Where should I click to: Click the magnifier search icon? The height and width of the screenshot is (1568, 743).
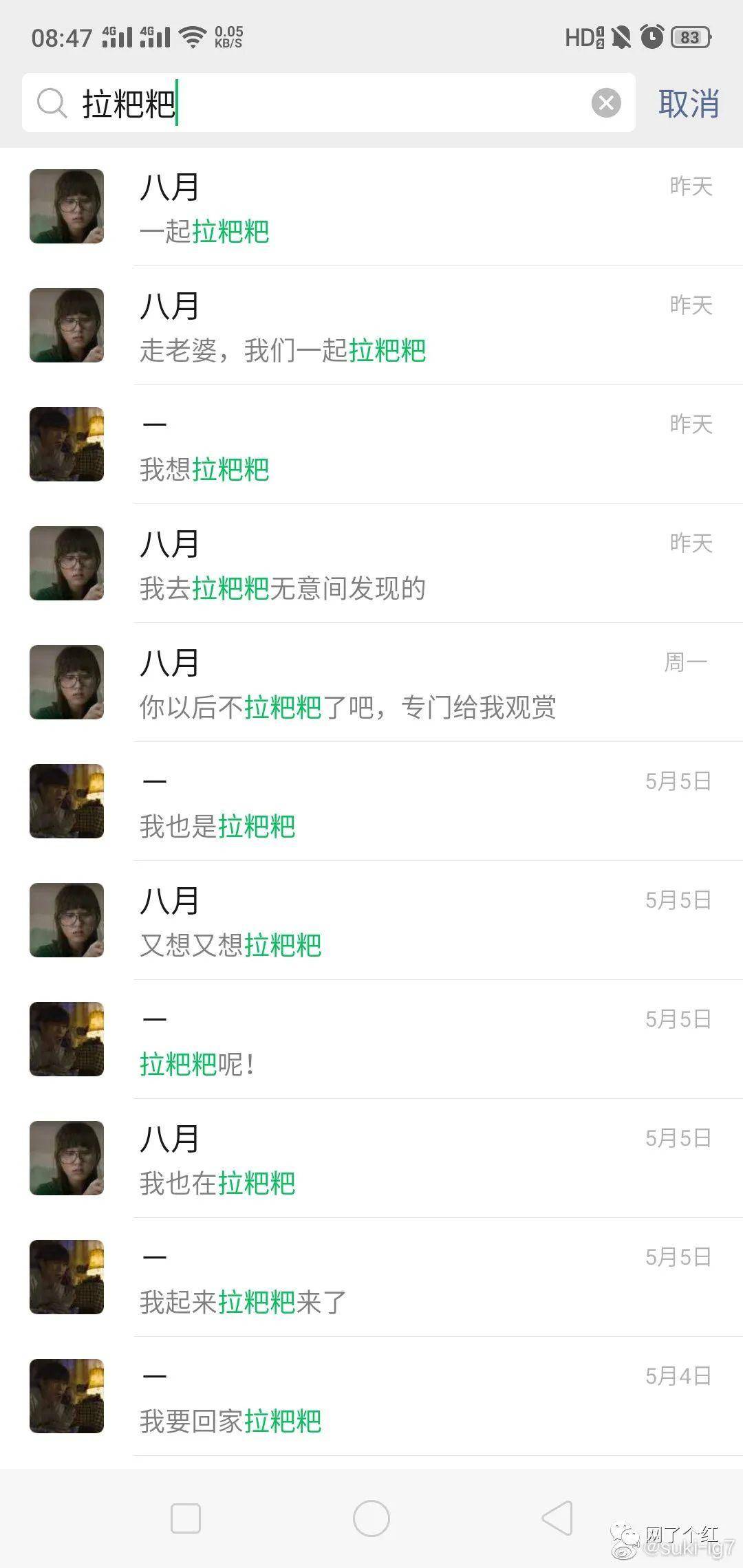[50, 102]
